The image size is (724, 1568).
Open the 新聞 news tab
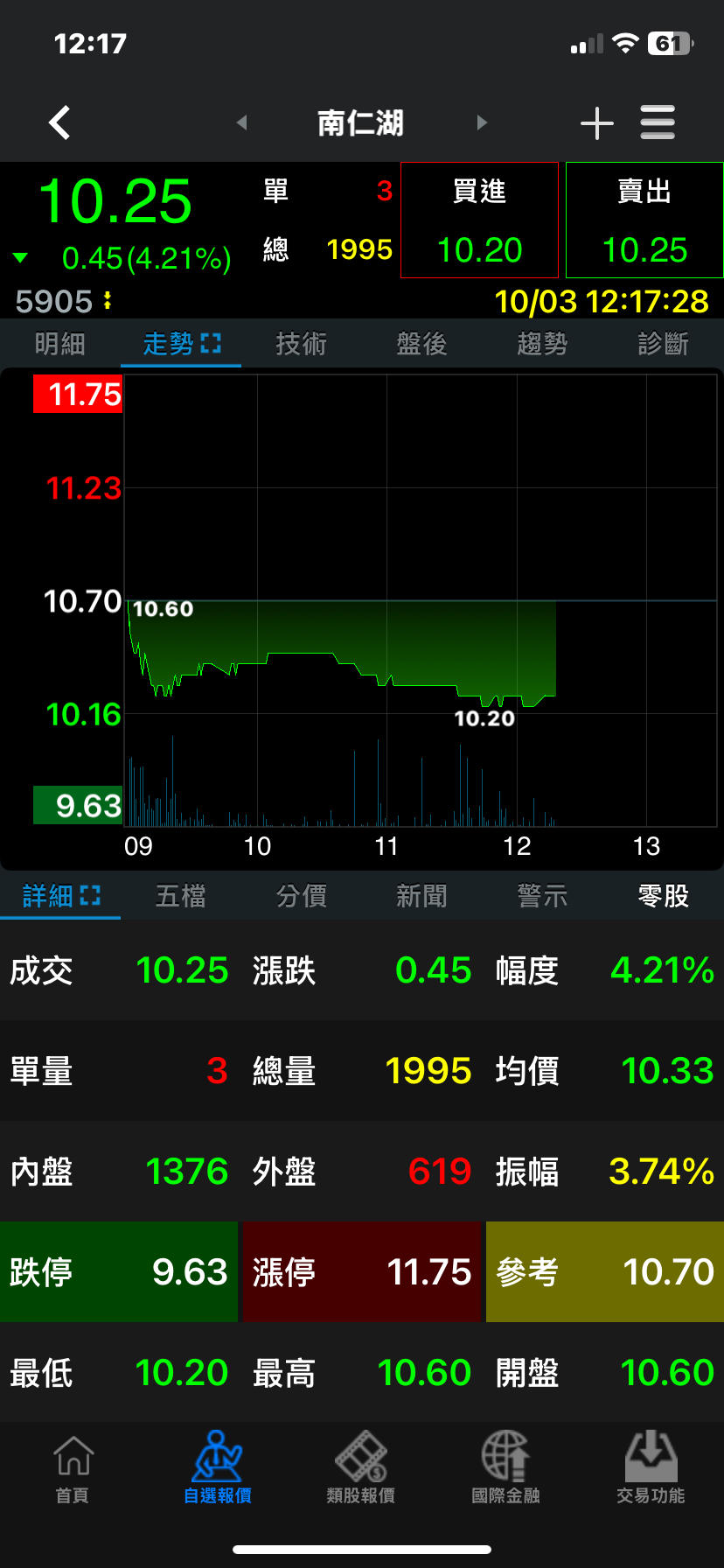(421, 896)
